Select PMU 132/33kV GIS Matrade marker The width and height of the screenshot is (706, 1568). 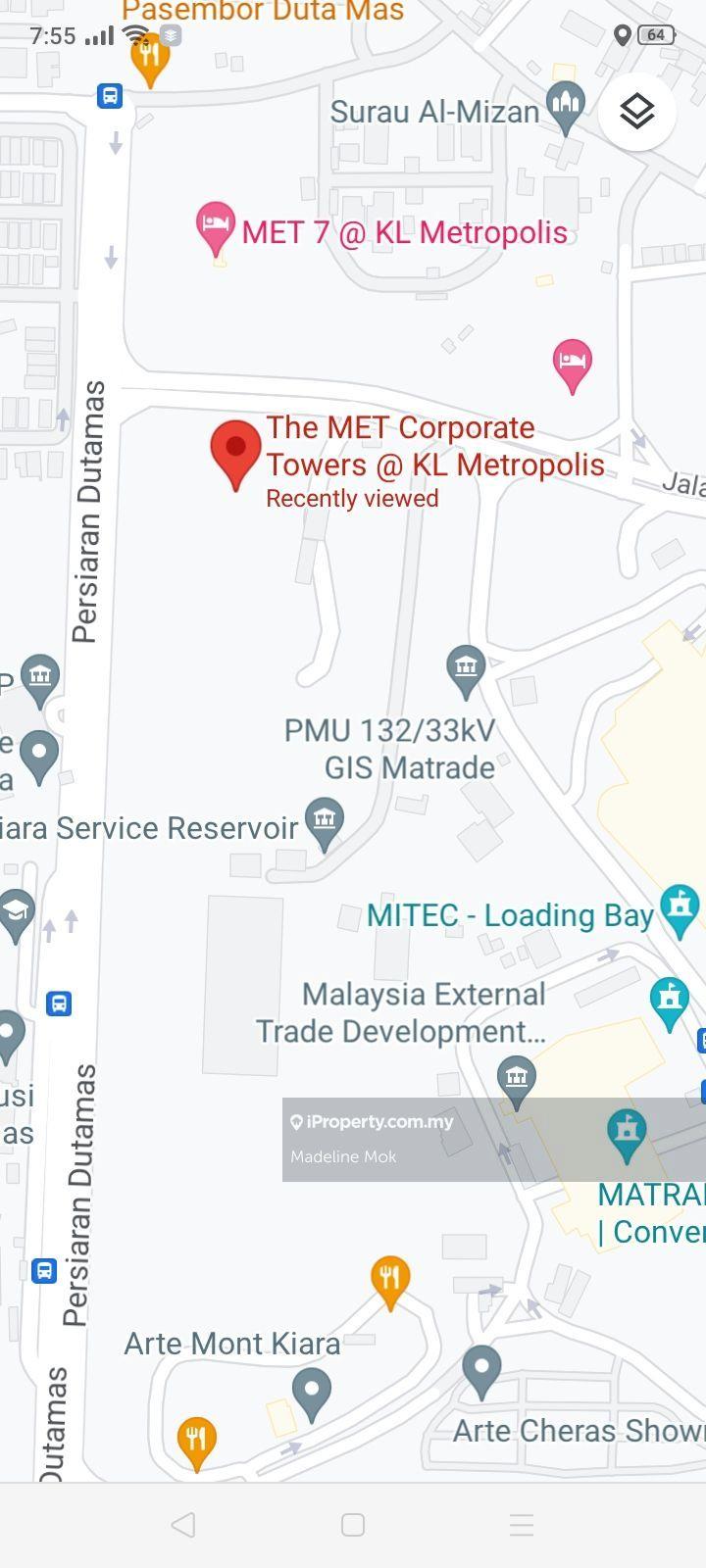(x=466, y=669)
